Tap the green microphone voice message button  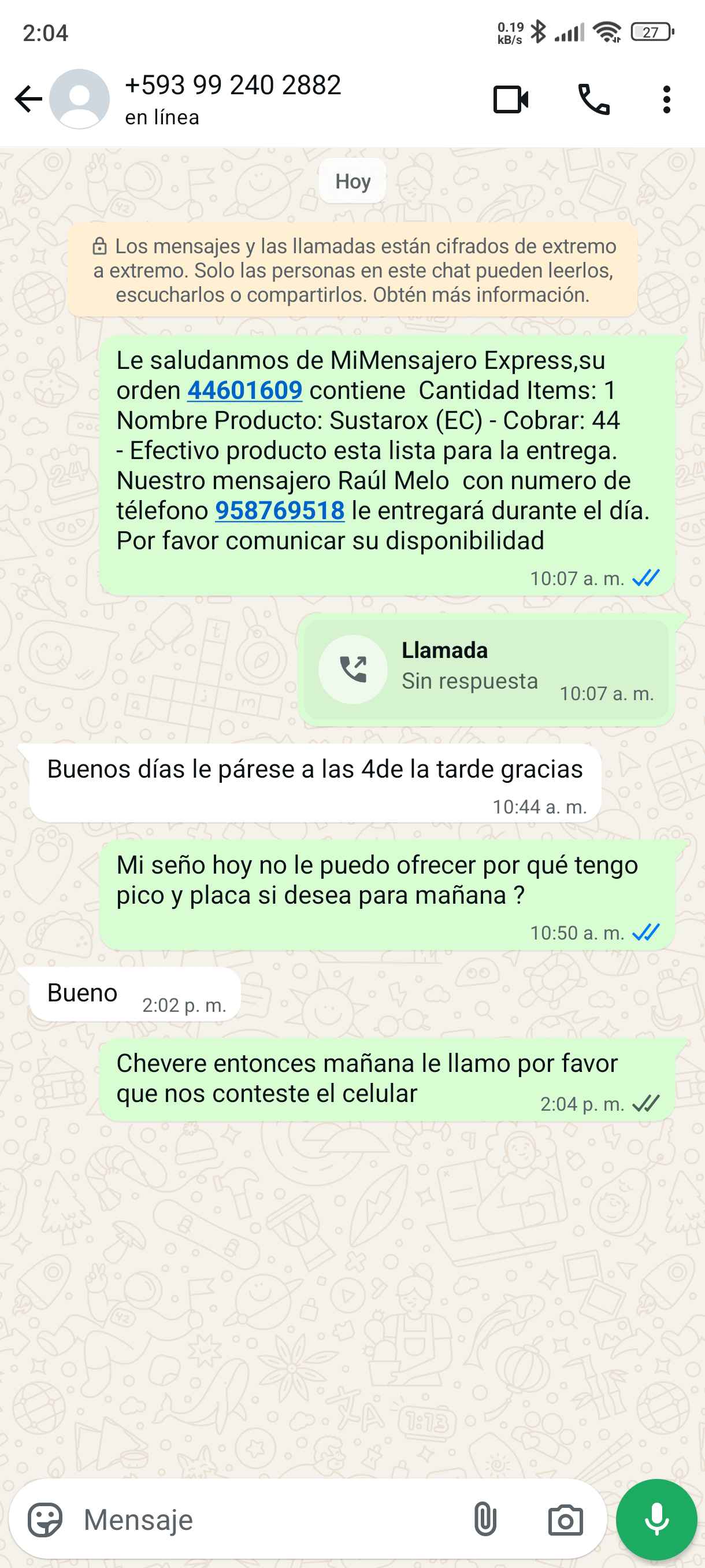point(656,1520)
